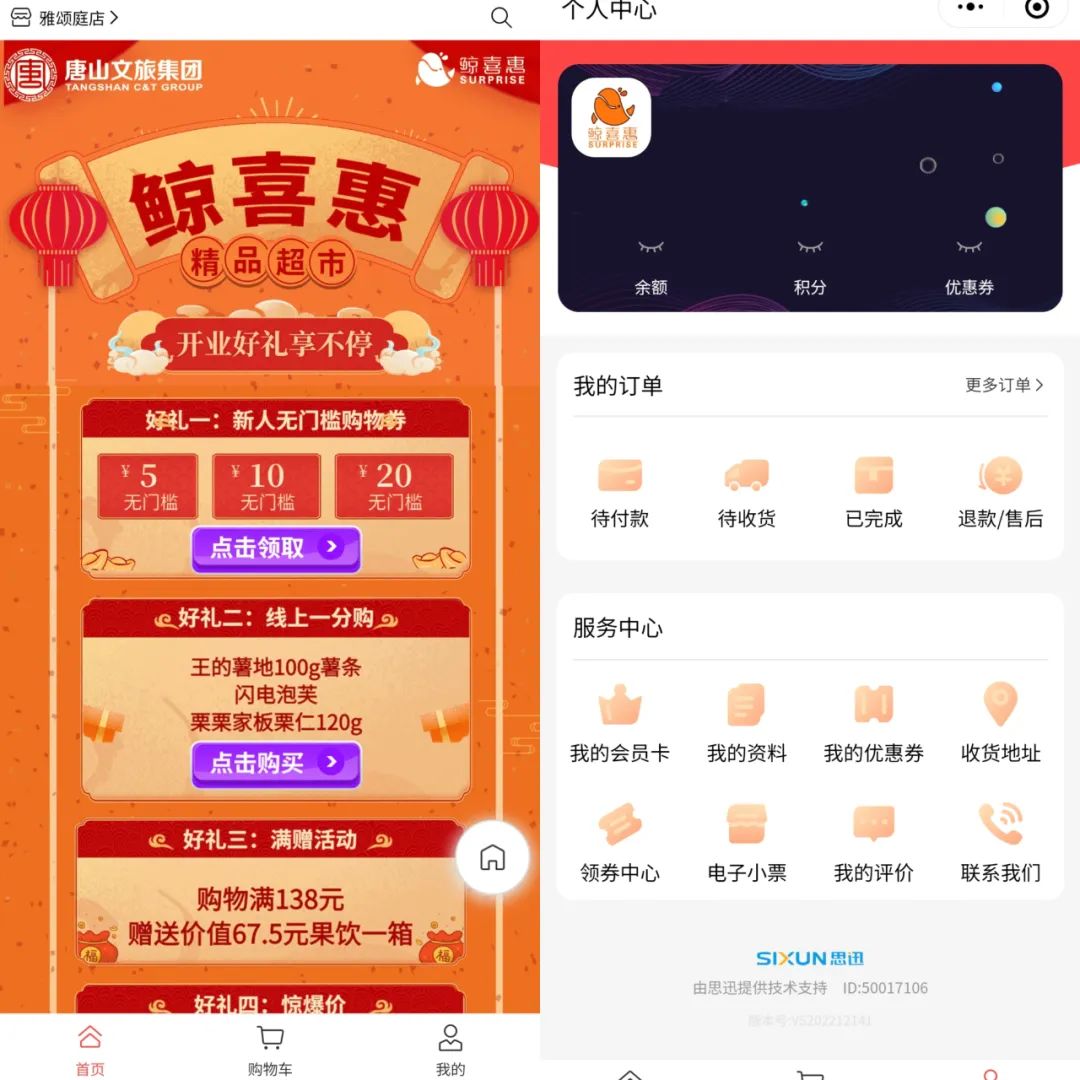Tap 点击购买 for the one-cent deal
This screenshot has width=1080, height=1080.
[275, 763]
